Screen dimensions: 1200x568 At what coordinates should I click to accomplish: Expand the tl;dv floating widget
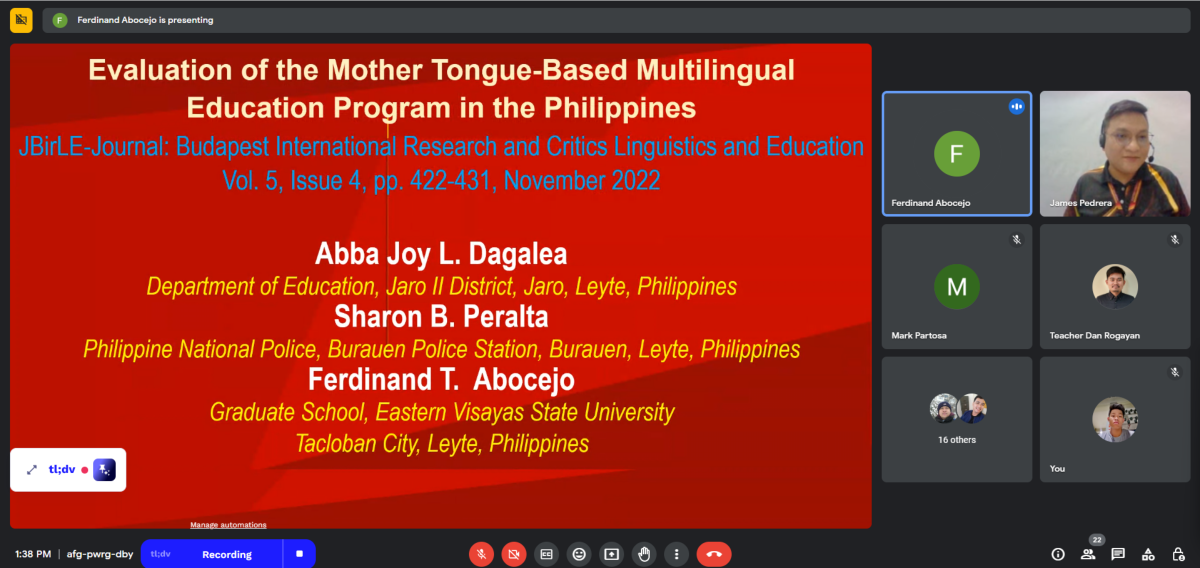(x=32, y=469)
